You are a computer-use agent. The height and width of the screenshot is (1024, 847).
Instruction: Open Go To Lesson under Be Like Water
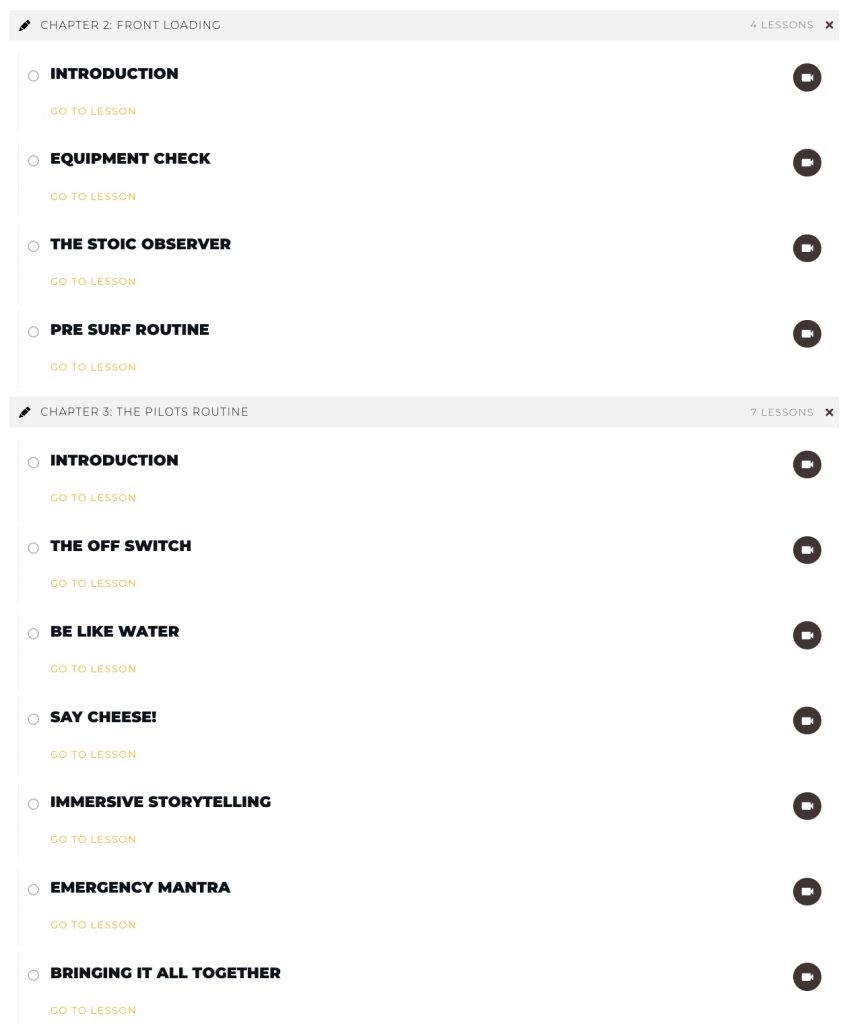pos(93,669)
